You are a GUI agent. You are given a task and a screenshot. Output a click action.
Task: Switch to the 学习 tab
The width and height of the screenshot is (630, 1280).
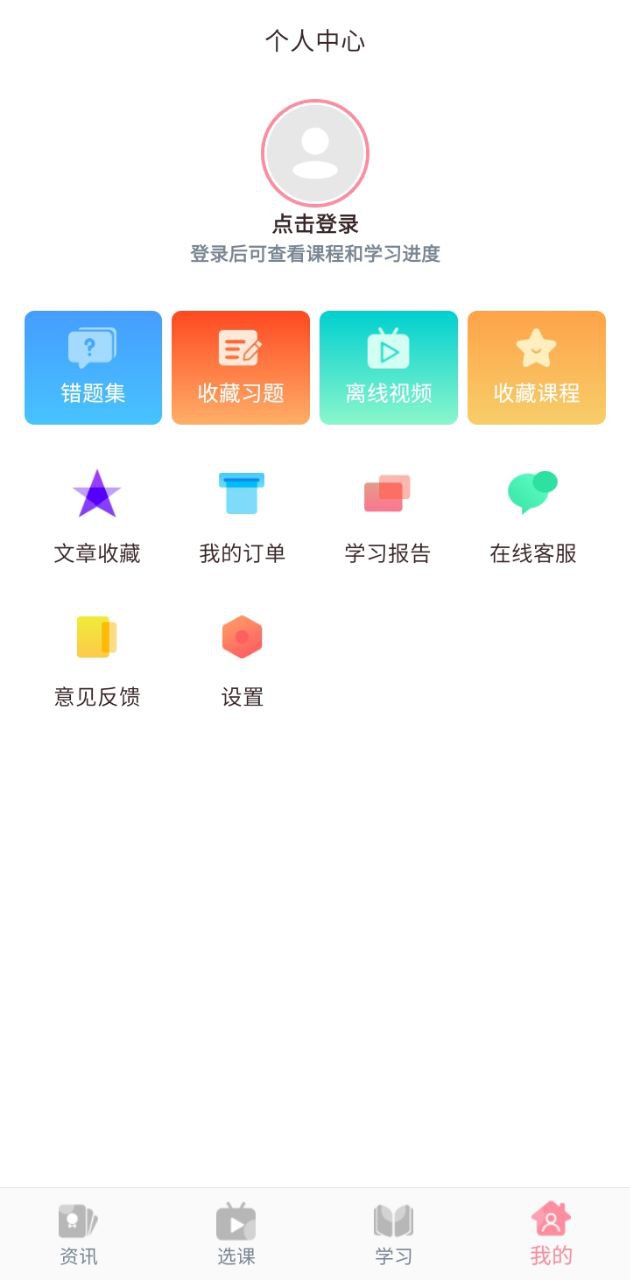tap(394, 1234)
